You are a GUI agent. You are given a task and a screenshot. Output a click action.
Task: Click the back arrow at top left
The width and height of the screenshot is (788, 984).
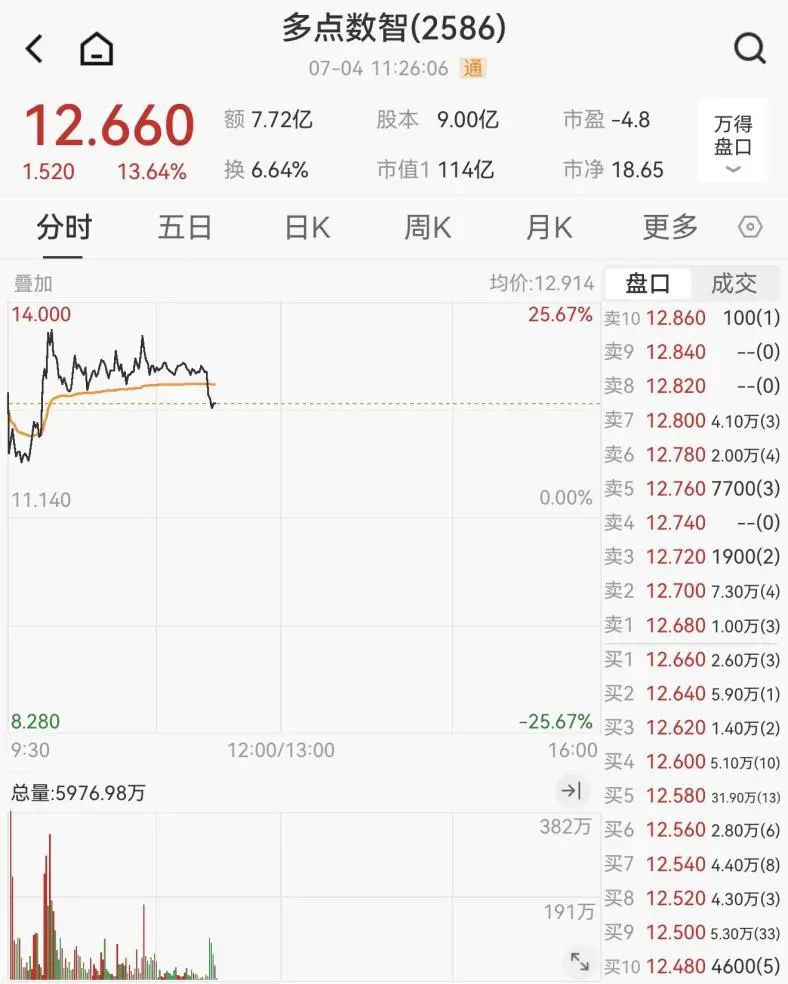[34, 47]
